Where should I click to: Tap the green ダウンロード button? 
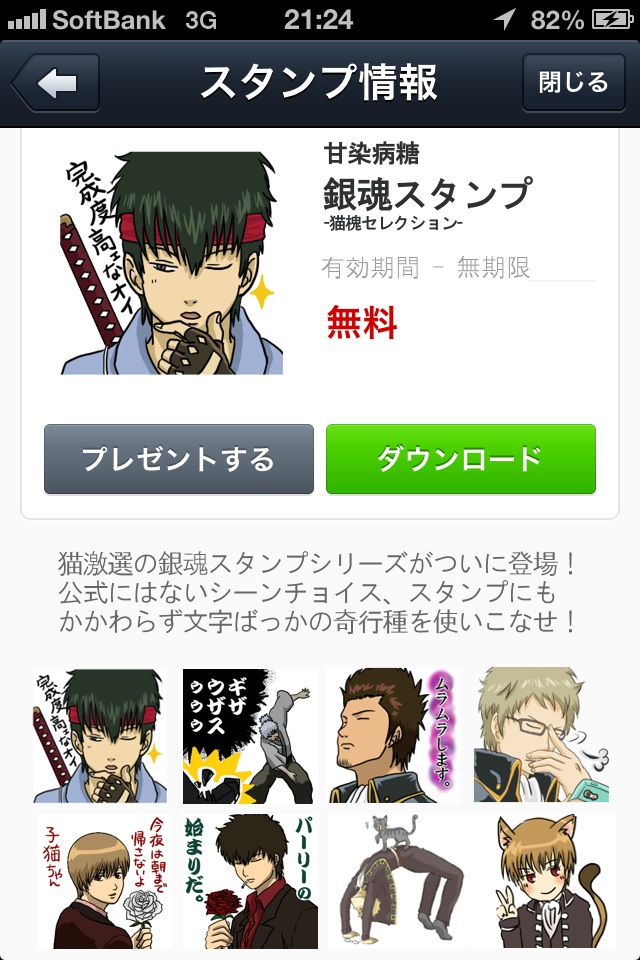click(x=460, y=459)
